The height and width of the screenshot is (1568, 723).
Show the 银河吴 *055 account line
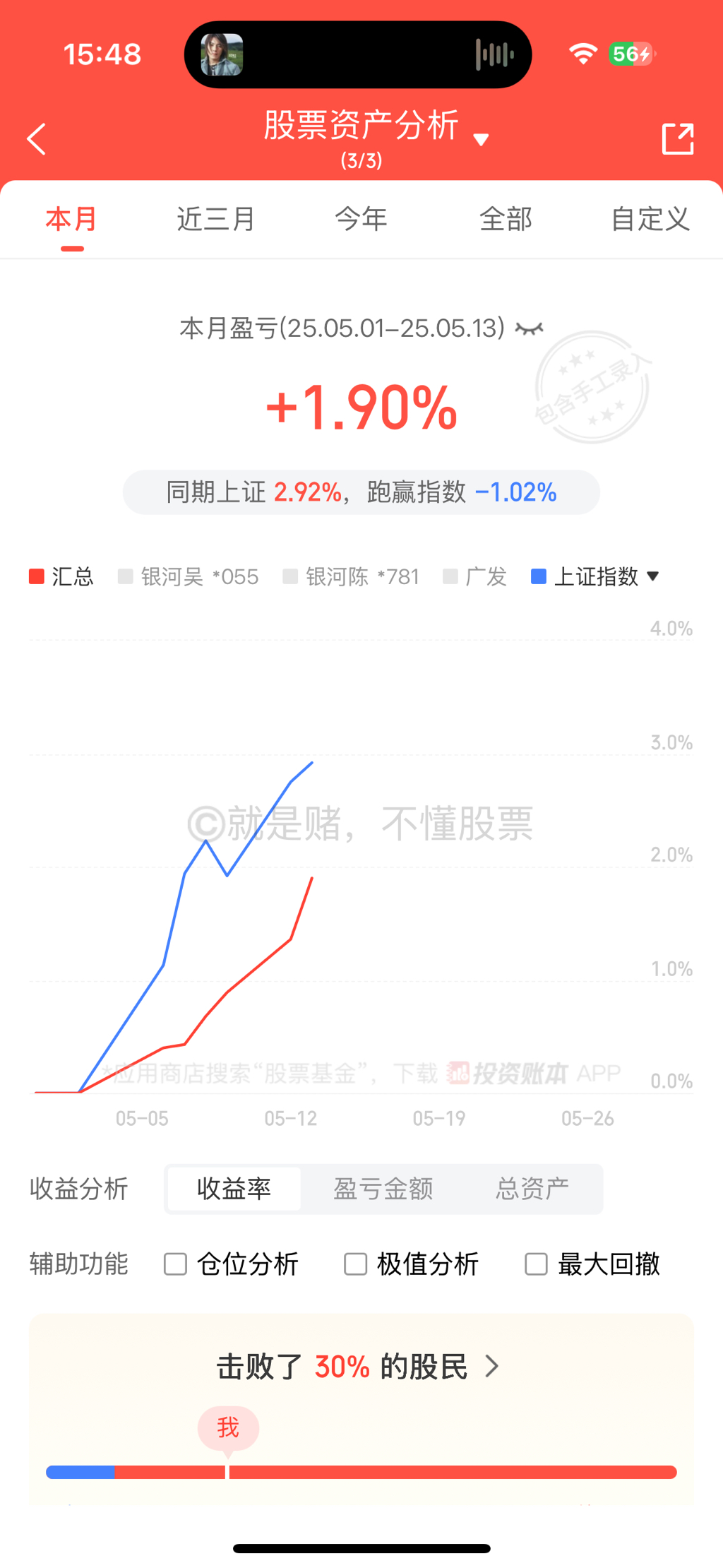click(189, 577)
